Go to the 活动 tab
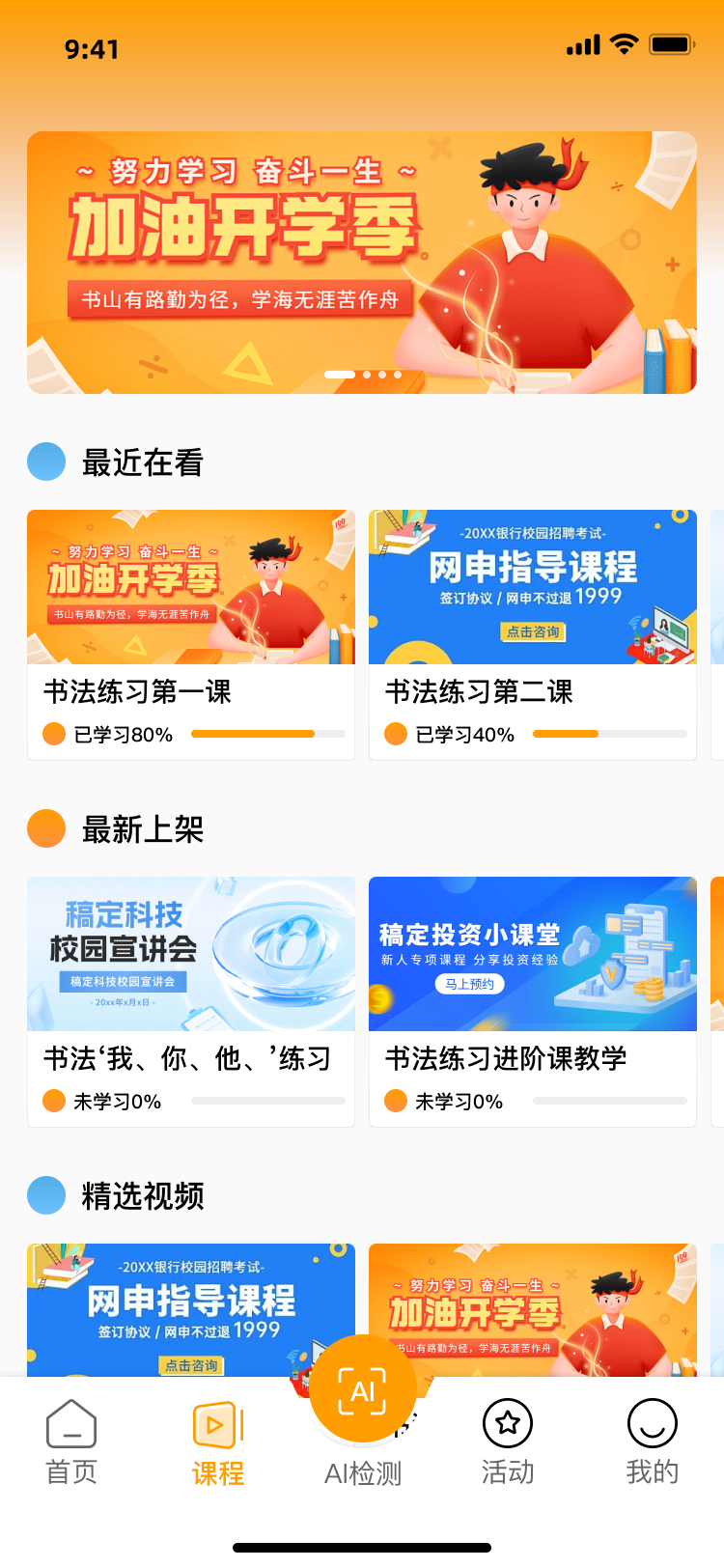 [508, 1442]
